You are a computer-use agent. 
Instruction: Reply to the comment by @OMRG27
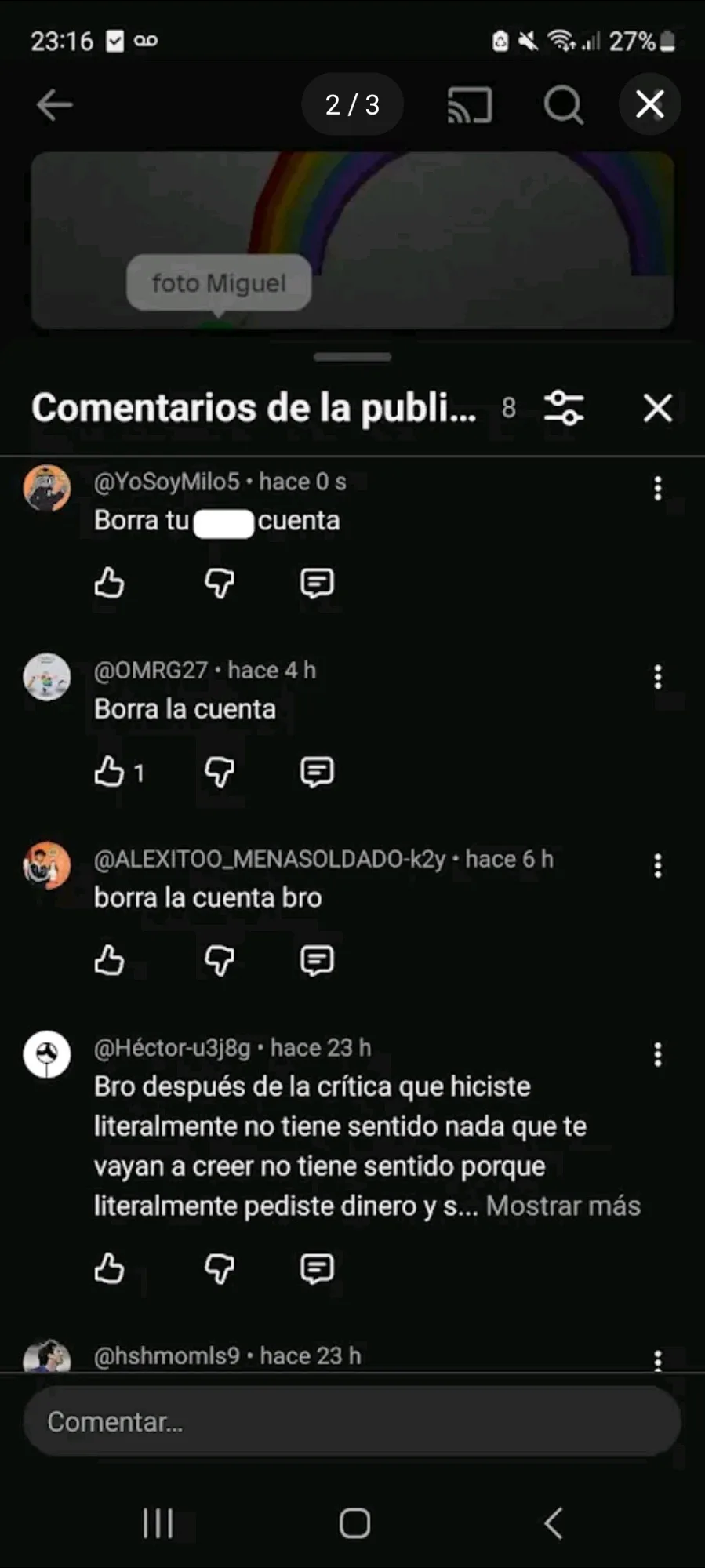pyautogui.click(x=317, y=772)
